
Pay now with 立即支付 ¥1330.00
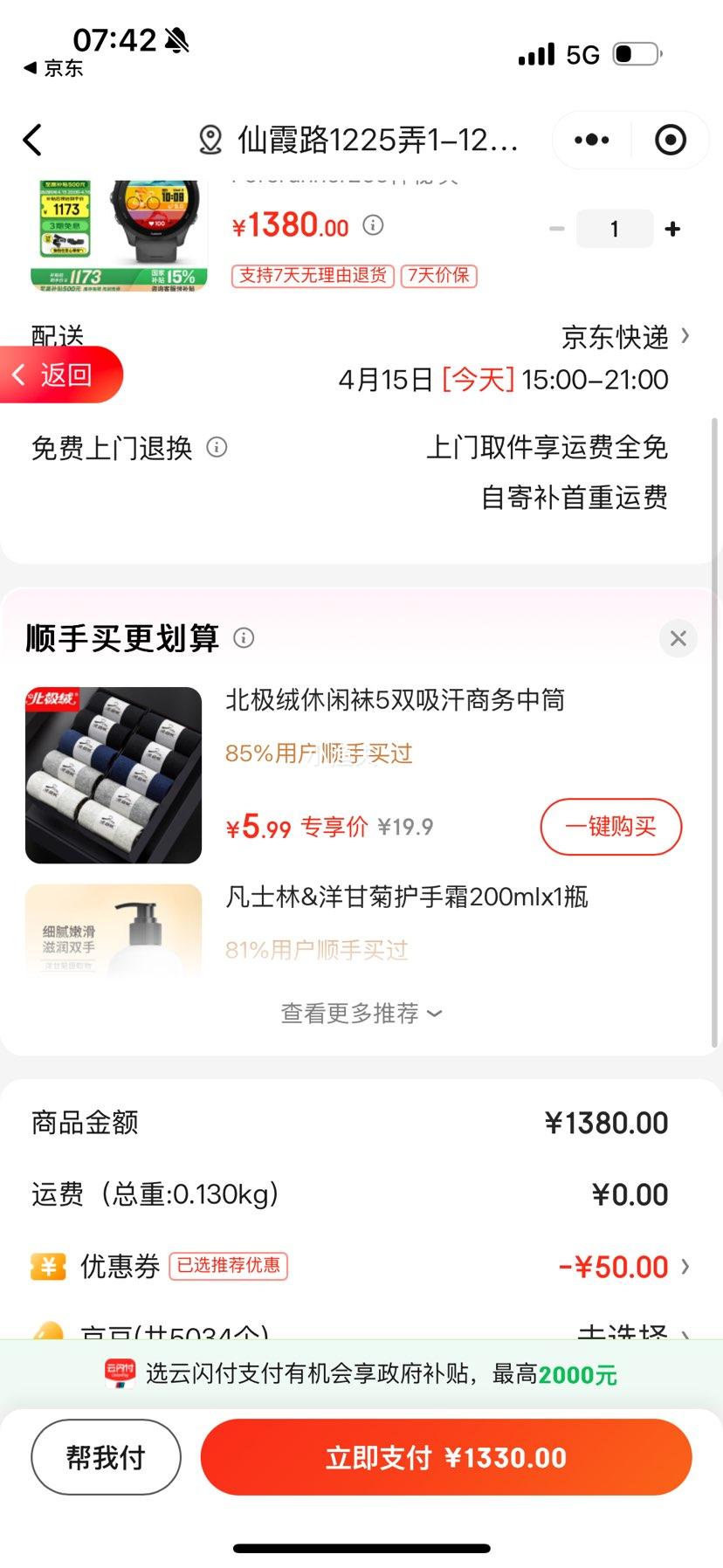pyautogui.click(x=446, y=1457)
